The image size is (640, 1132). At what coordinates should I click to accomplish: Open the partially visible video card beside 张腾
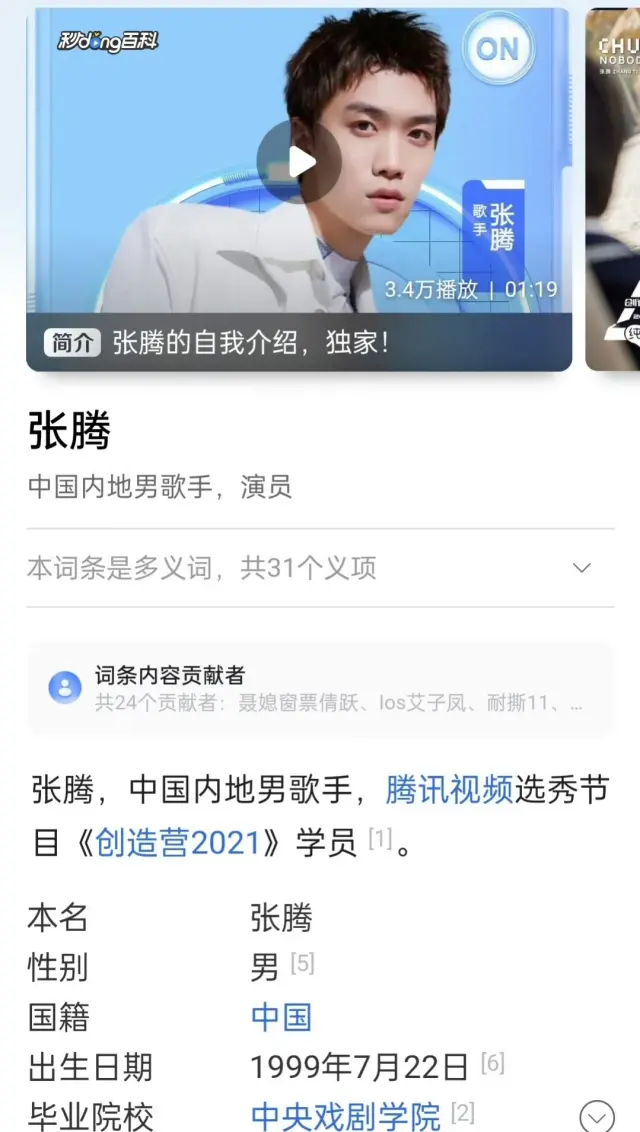point(613,190)
